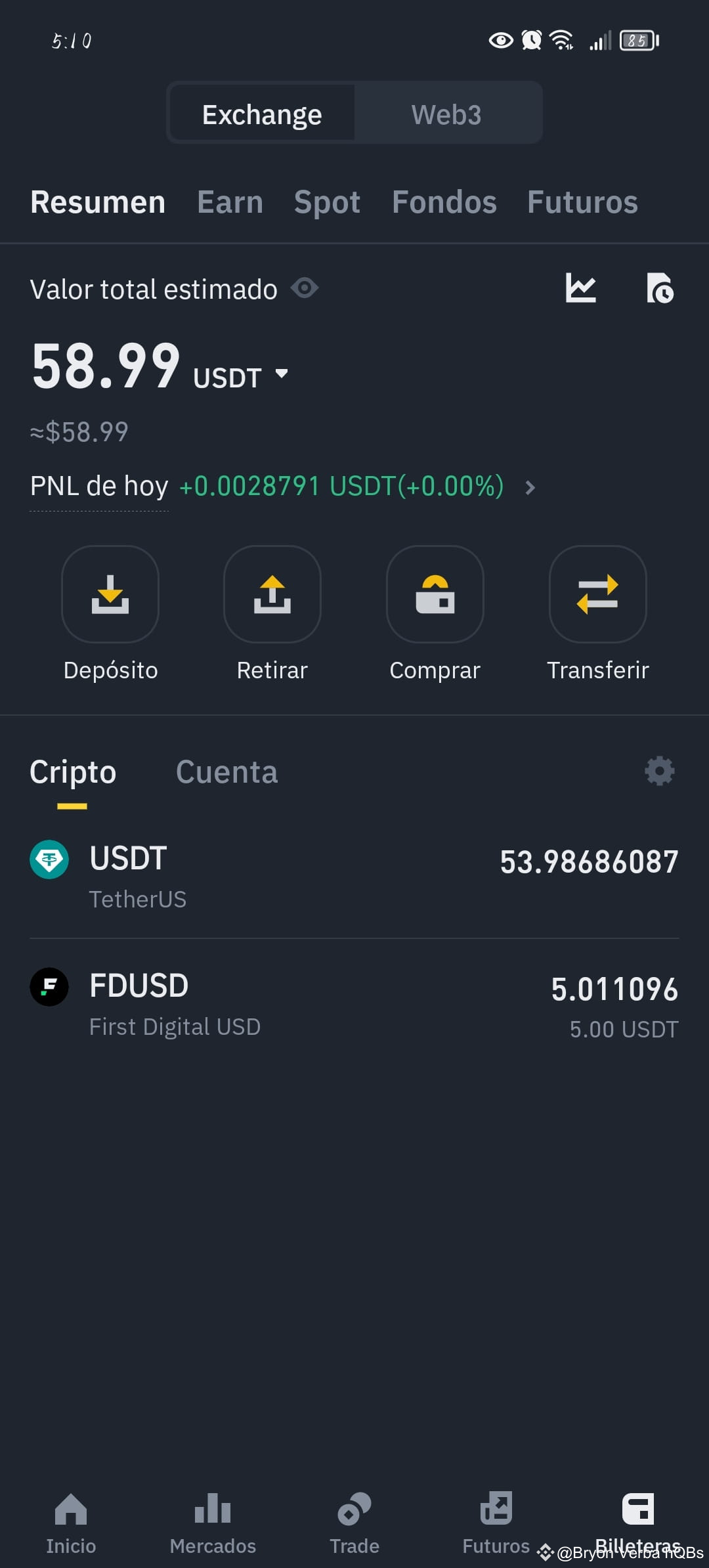
Task: Open the asset analysis chart icon
Action: [581, 288]
